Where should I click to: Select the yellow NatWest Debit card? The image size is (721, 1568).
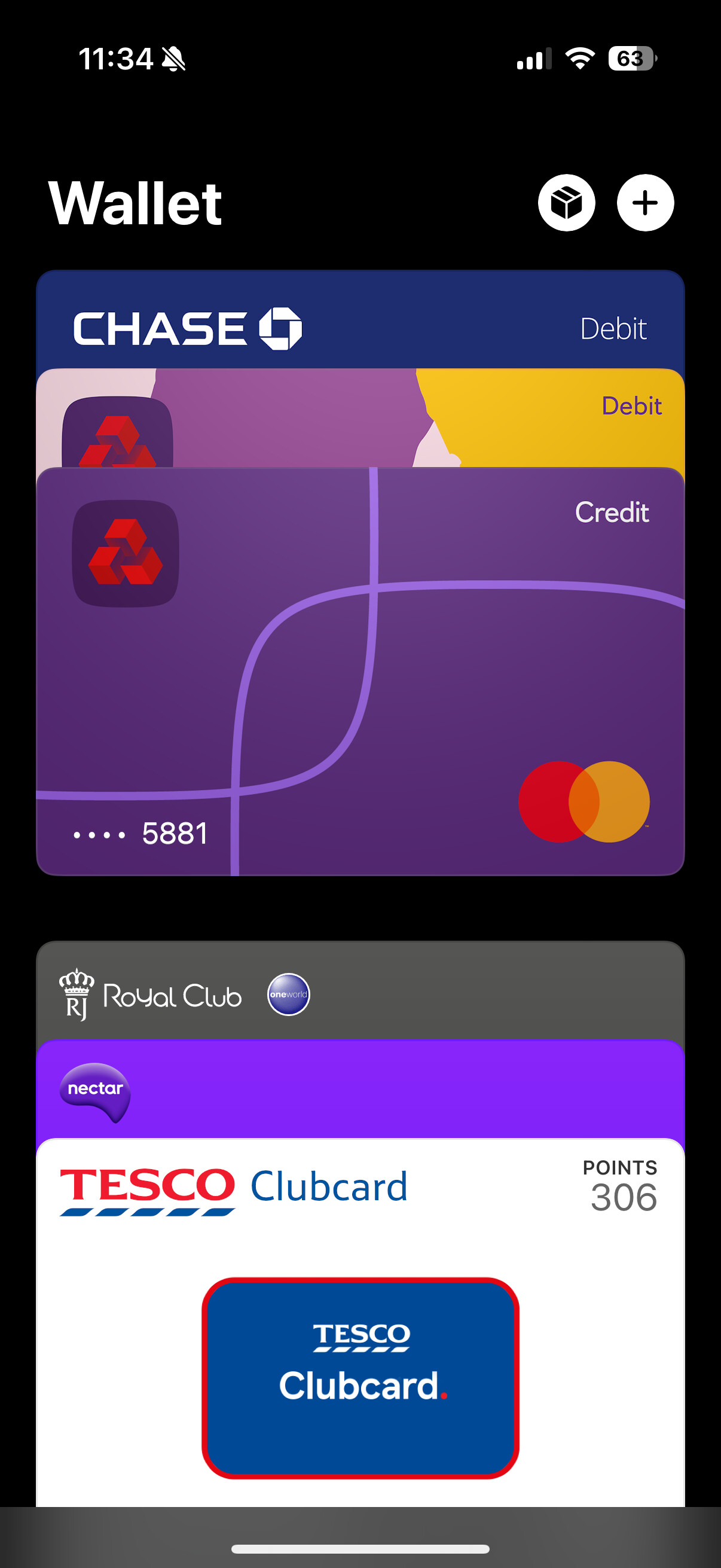[360, 418]
